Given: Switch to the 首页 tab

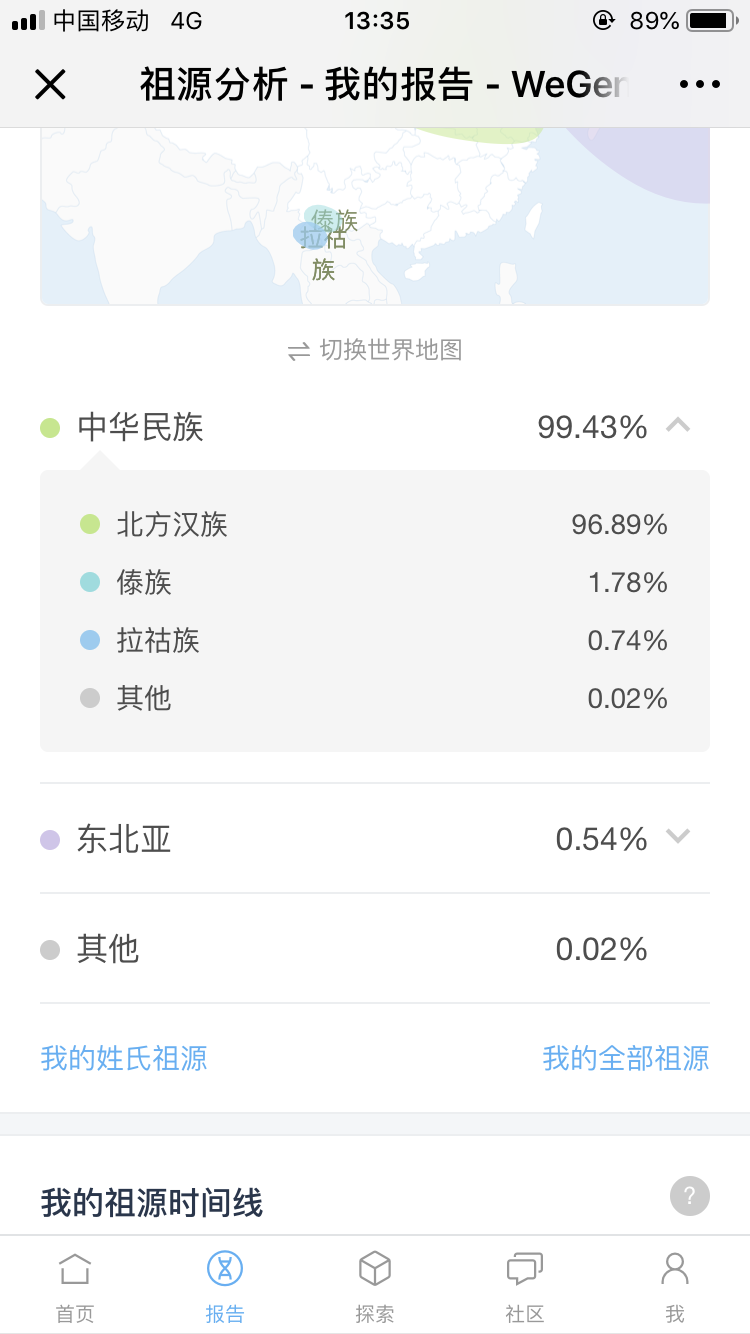Looking at the screenshot, I should (75, 1286).
